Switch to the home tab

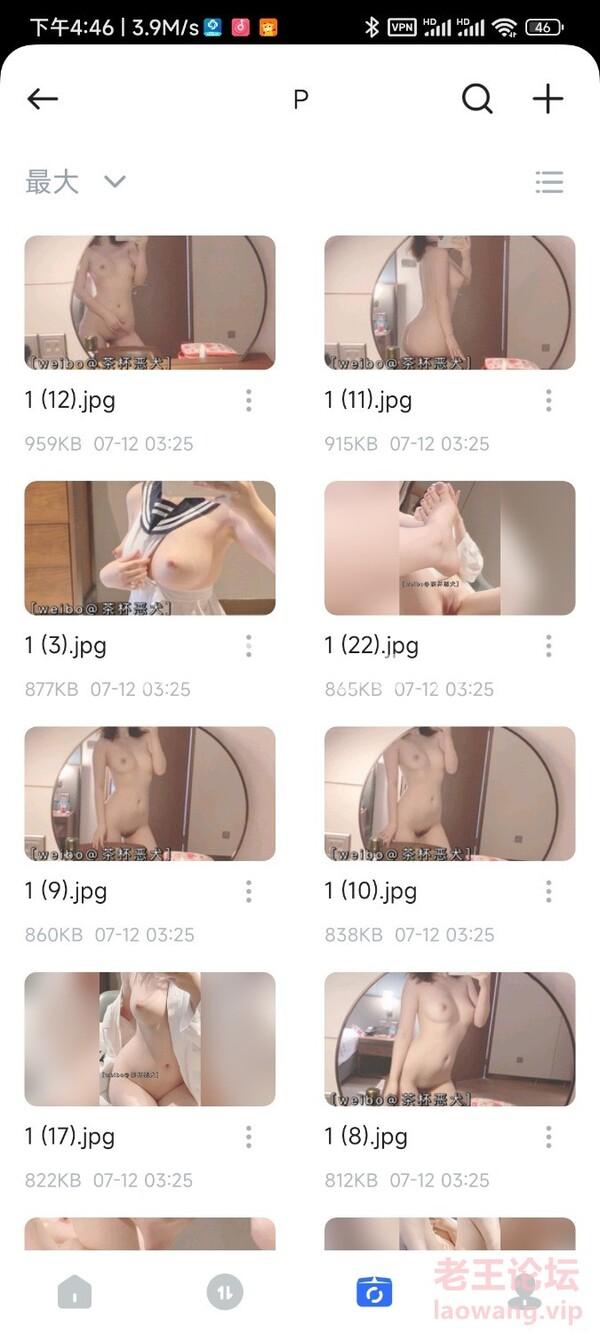(x=75, y=1293)
